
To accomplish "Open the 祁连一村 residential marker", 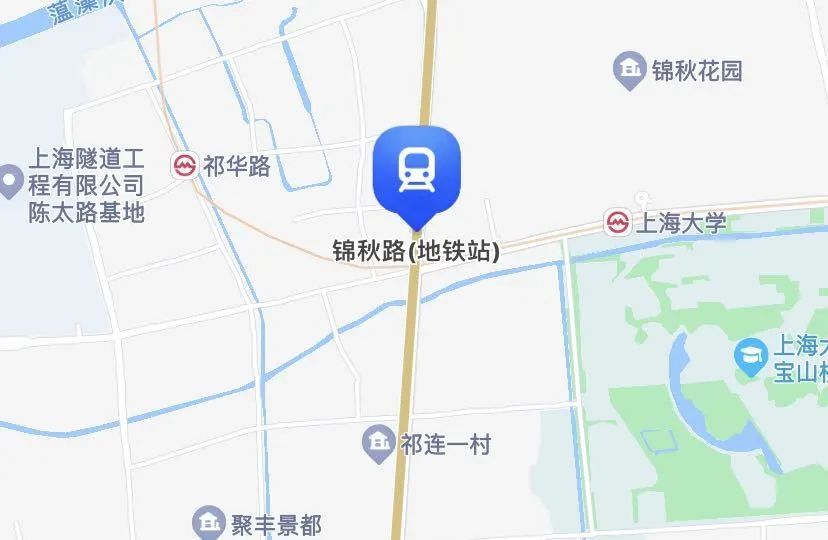I will (x=378, y=444).
